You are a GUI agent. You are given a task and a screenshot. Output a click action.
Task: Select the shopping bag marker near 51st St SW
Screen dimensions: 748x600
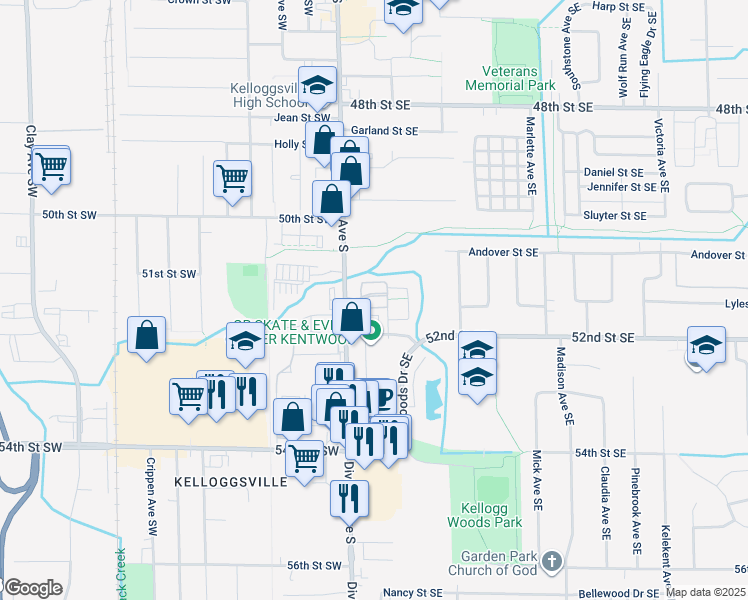point(146,336)
